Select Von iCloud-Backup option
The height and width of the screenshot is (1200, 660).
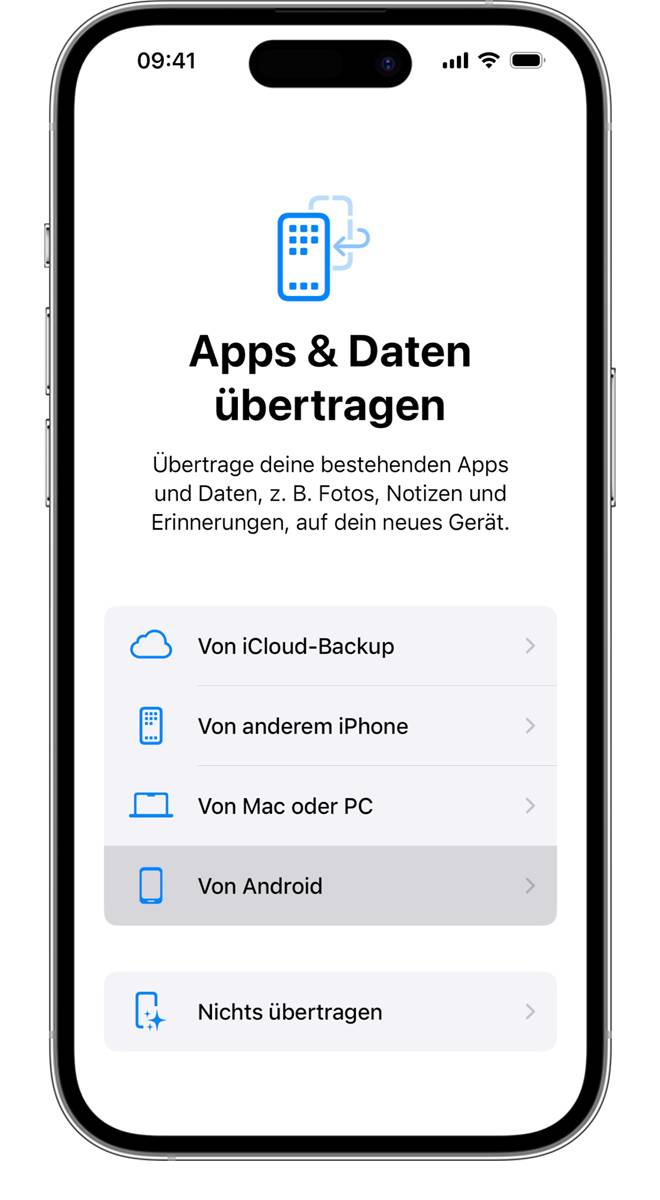coord(330,646)
